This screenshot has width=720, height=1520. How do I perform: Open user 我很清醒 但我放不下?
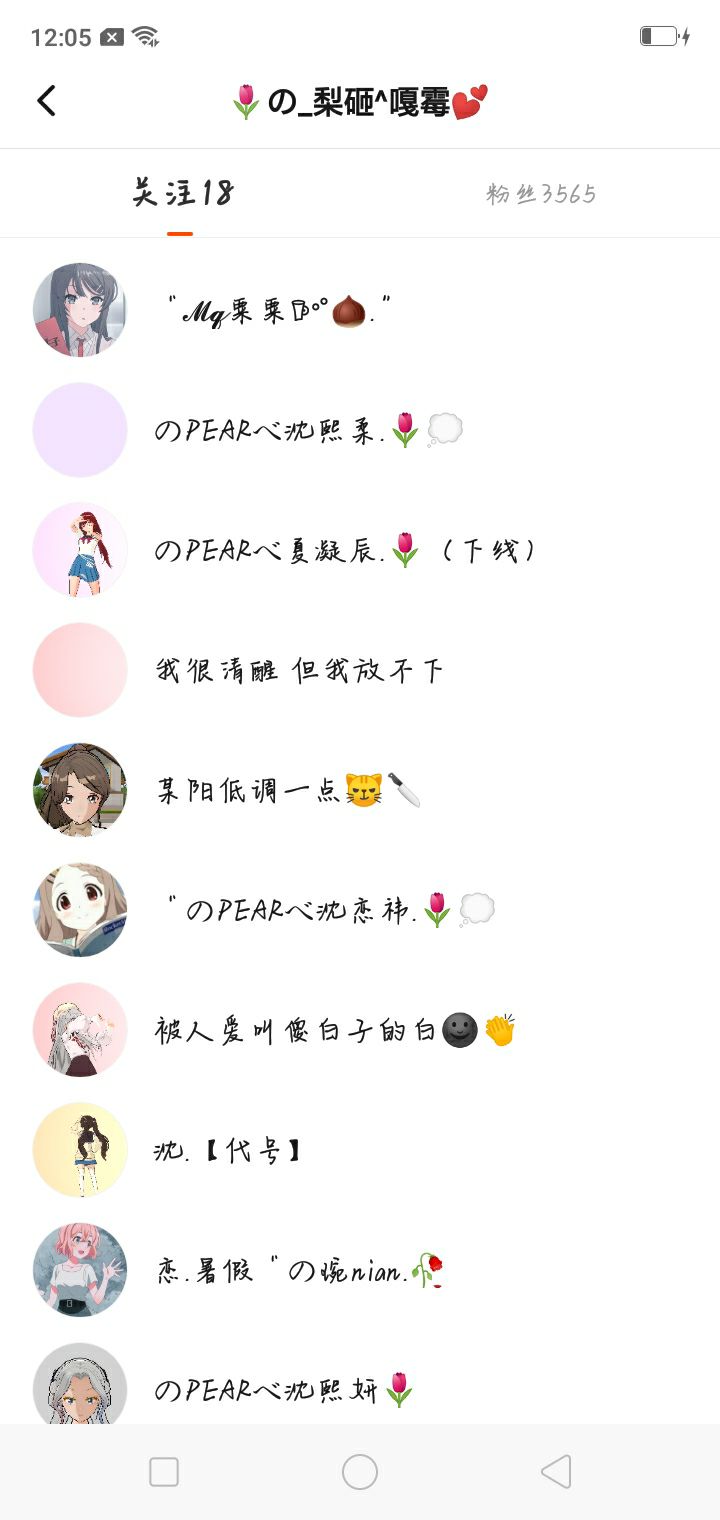[x=299, y=671]
